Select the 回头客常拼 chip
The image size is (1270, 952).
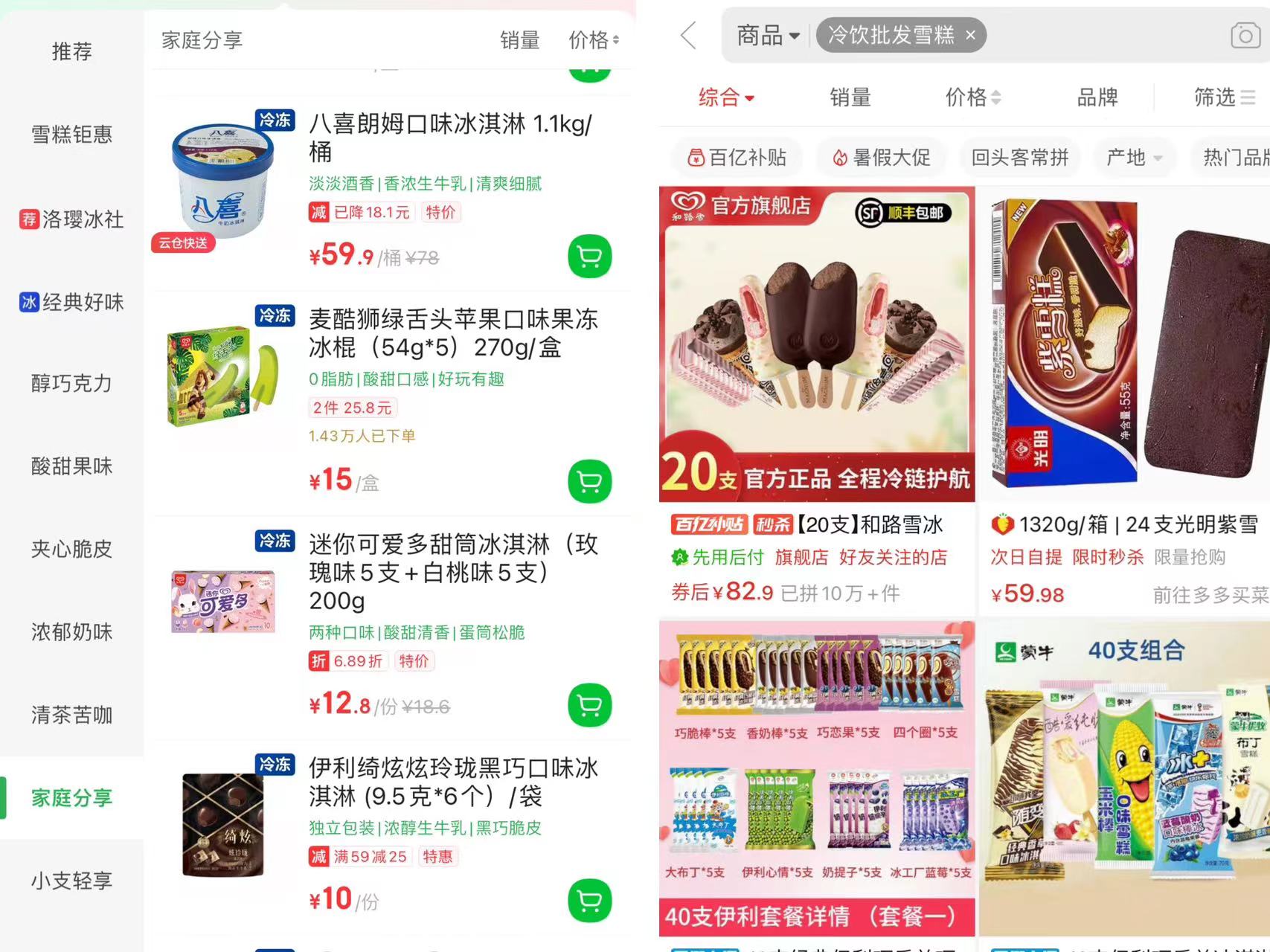pos(1019,158)
